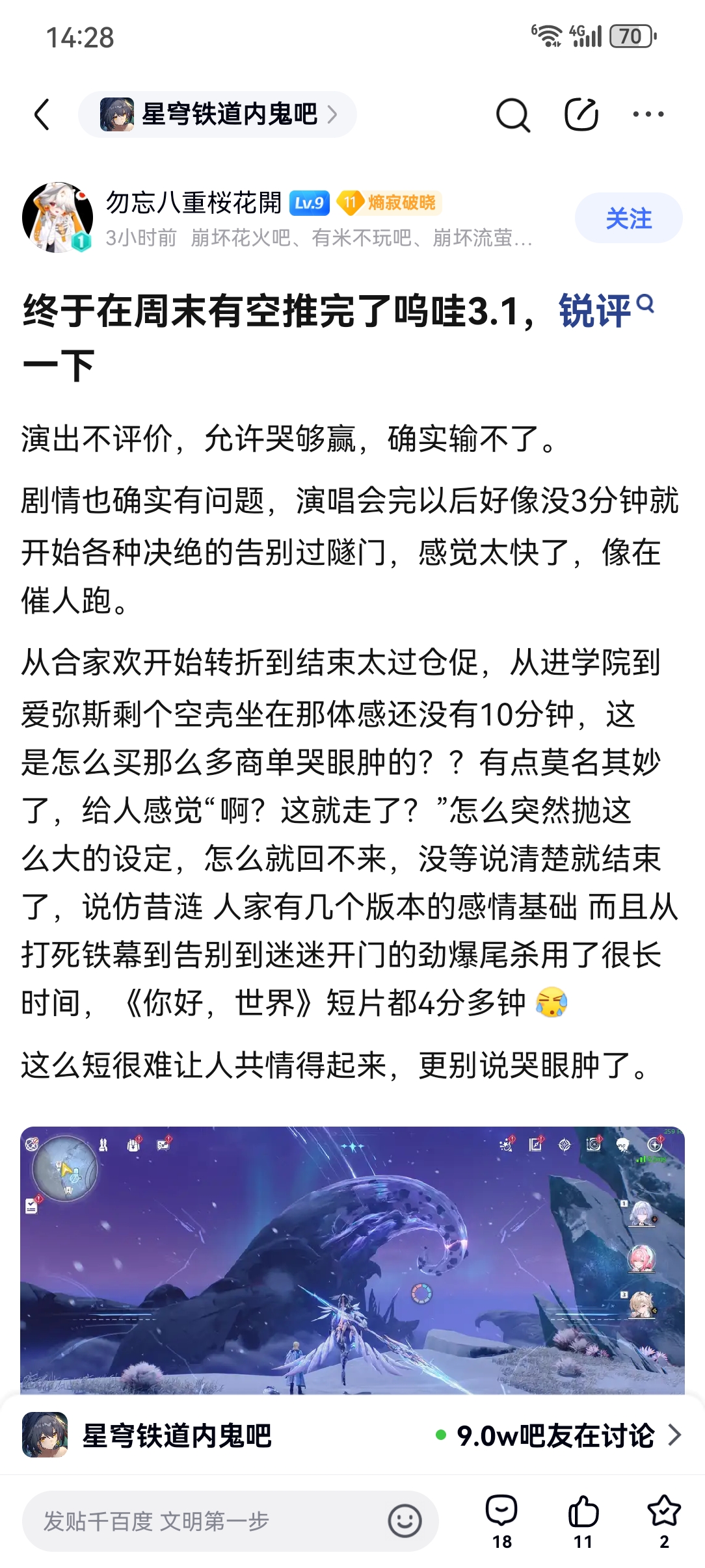This screenshot has height=1568, width=705.
Task: Open the comments with 18 replies
Action: pyautogui.click(x=501, y=1521)
